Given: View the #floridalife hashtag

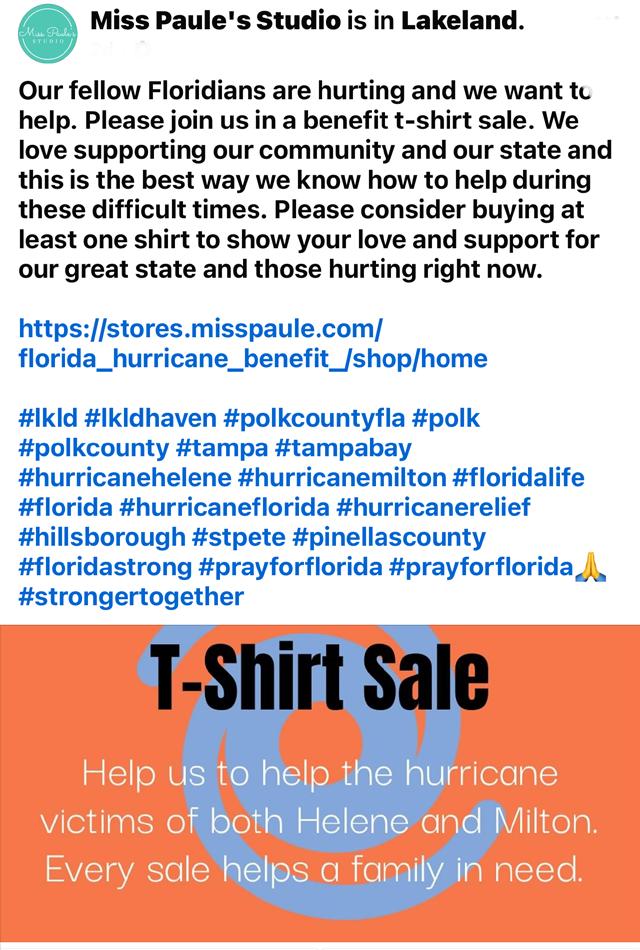Looking at the screenshot, I should [518, 477].
